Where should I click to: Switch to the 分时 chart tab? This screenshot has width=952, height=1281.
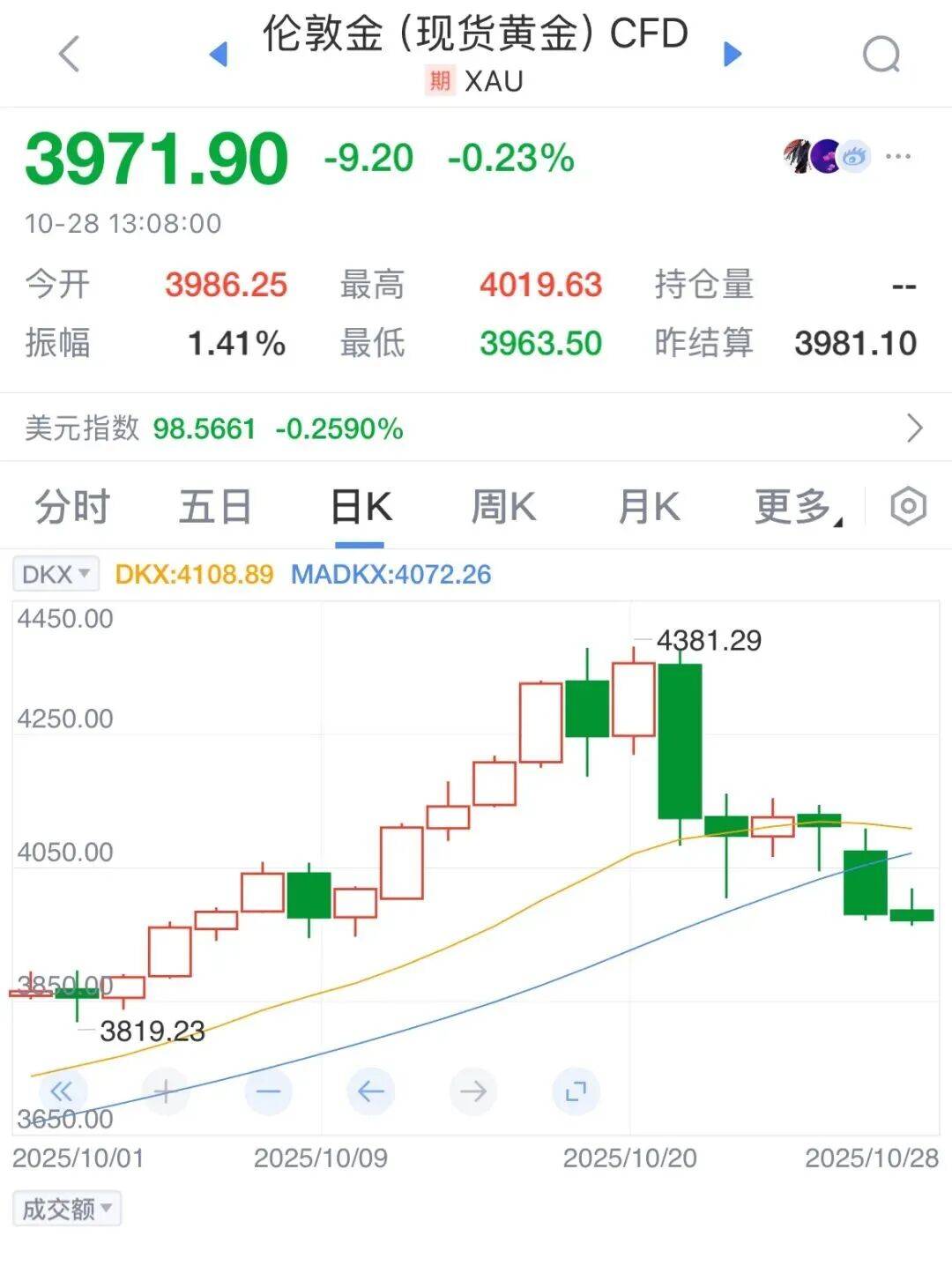click(x=72, y=507)
